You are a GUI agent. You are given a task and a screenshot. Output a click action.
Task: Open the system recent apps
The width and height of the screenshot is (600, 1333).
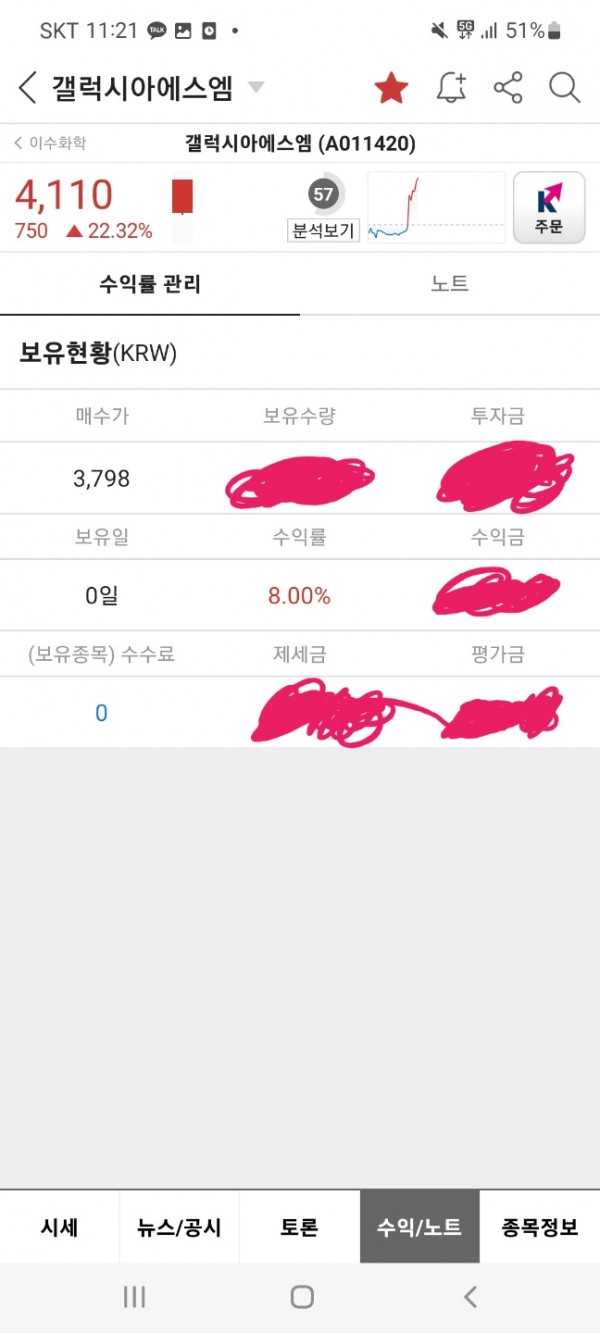(x=134, y=1297)
